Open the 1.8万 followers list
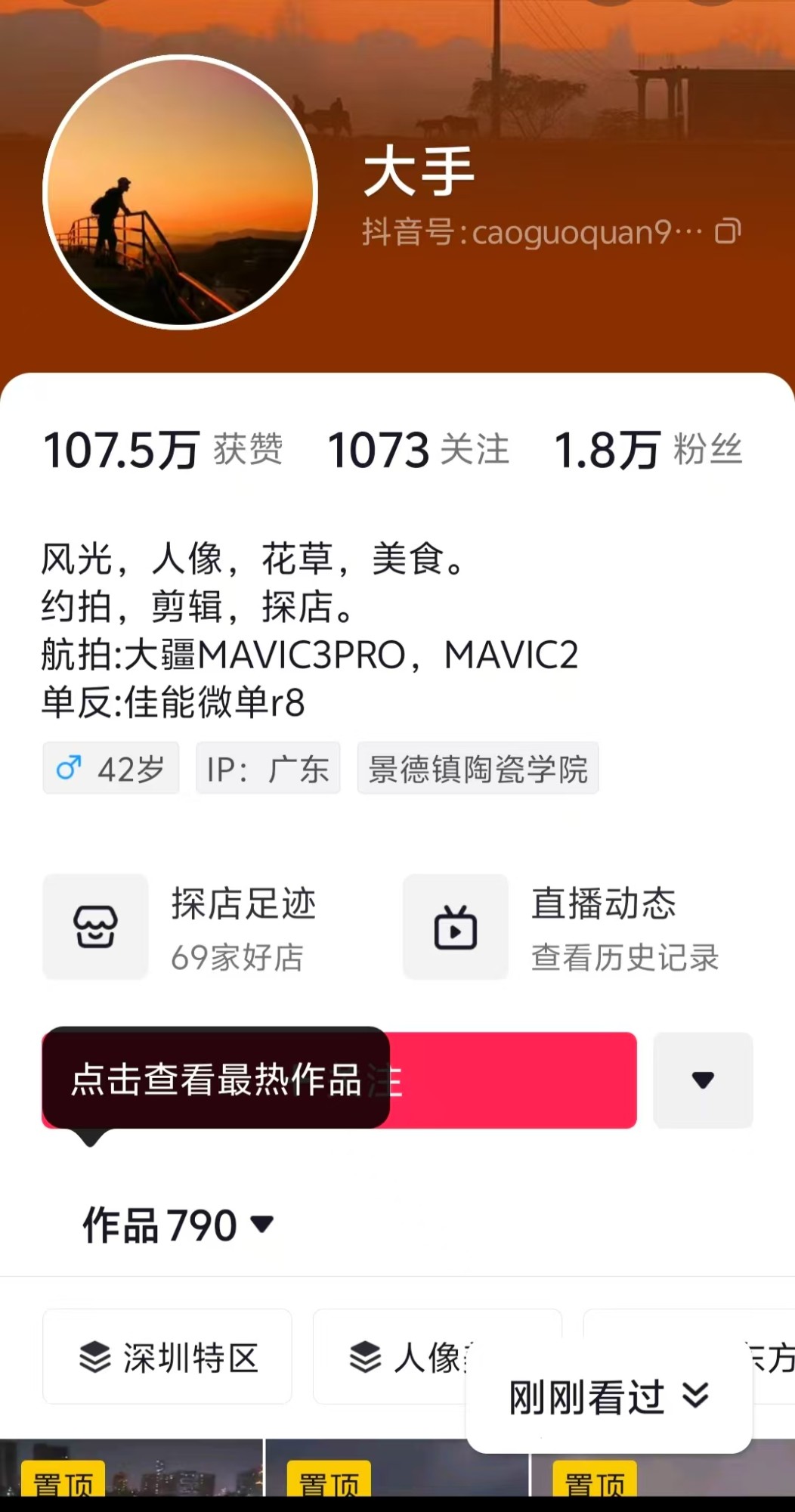This screenshot has width=795, height=1512. 648,450
